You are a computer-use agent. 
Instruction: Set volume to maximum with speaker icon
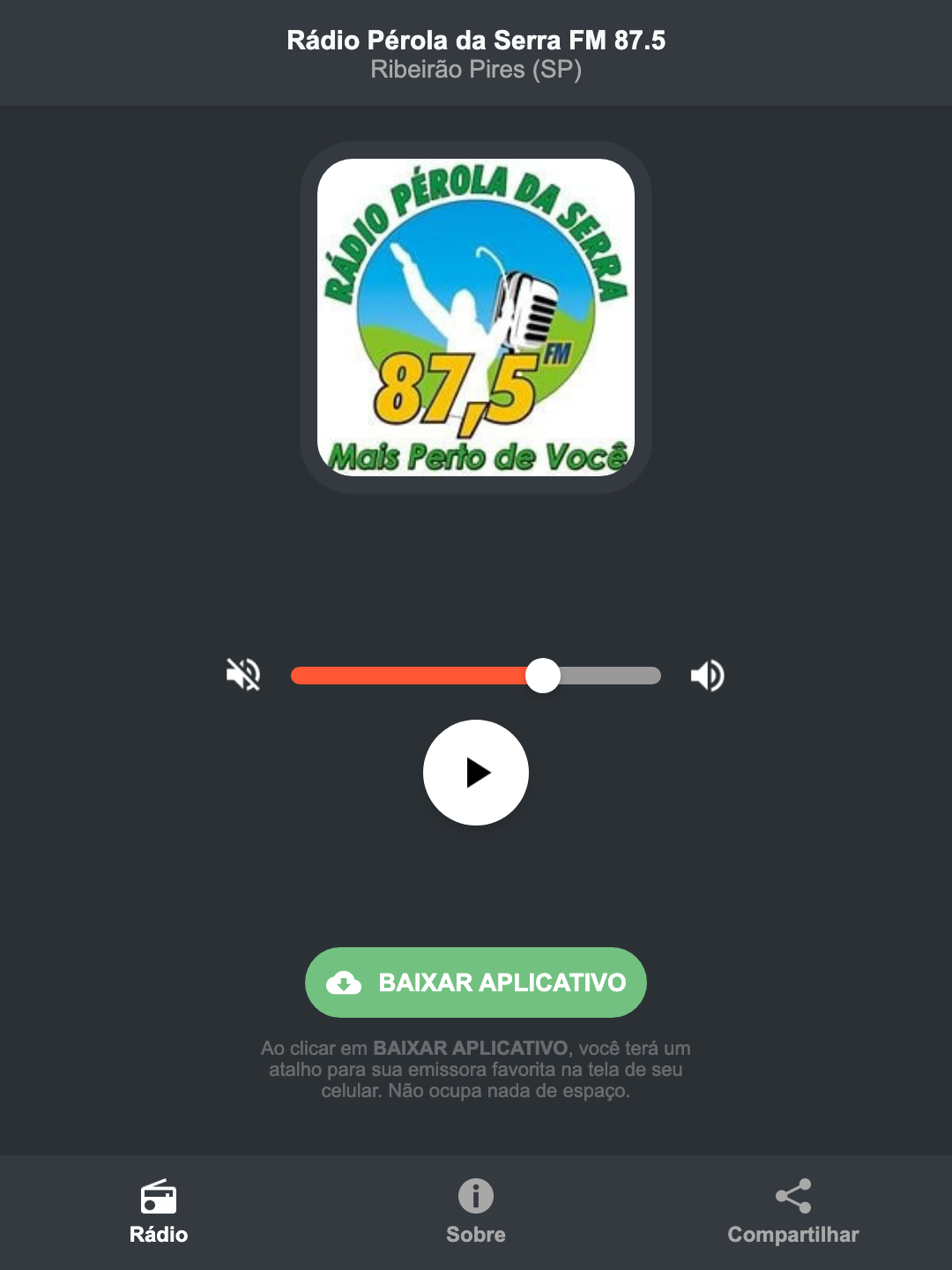707,675
